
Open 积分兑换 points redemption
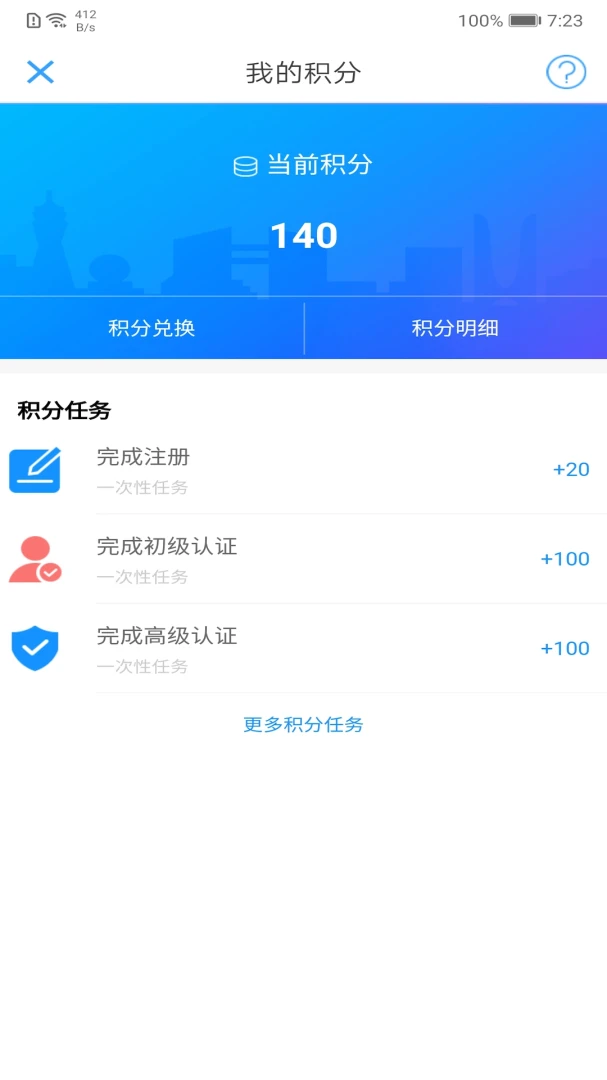click(x=152, y=328)
